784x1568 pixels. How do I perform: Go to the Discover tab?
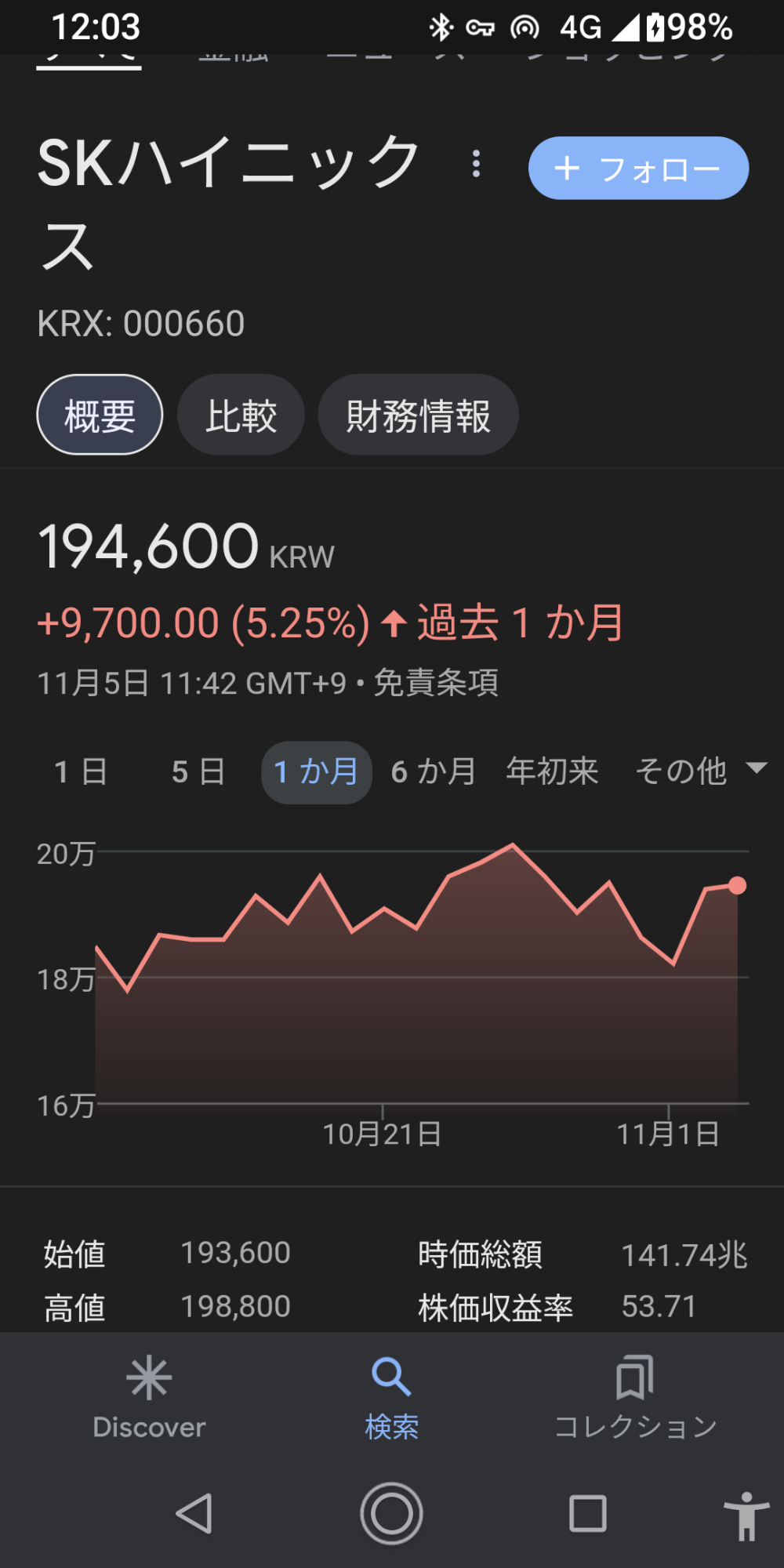click(x=149, y=1397)
